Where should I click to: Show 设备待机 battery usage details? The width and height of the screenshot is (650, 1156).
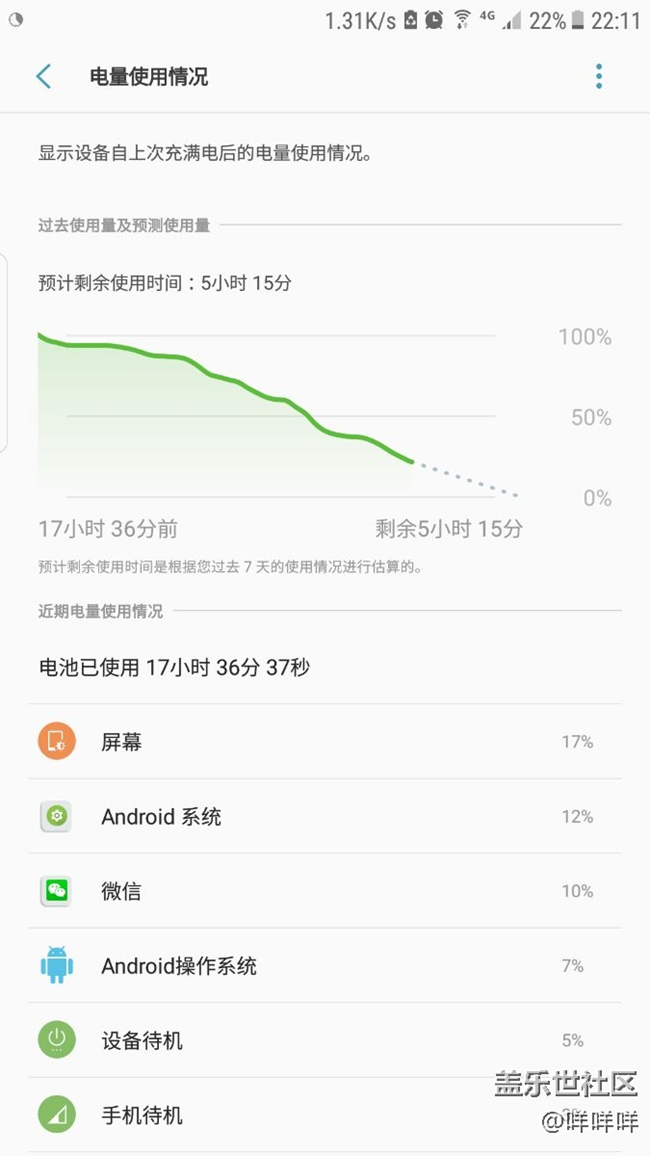[328, 1041]
